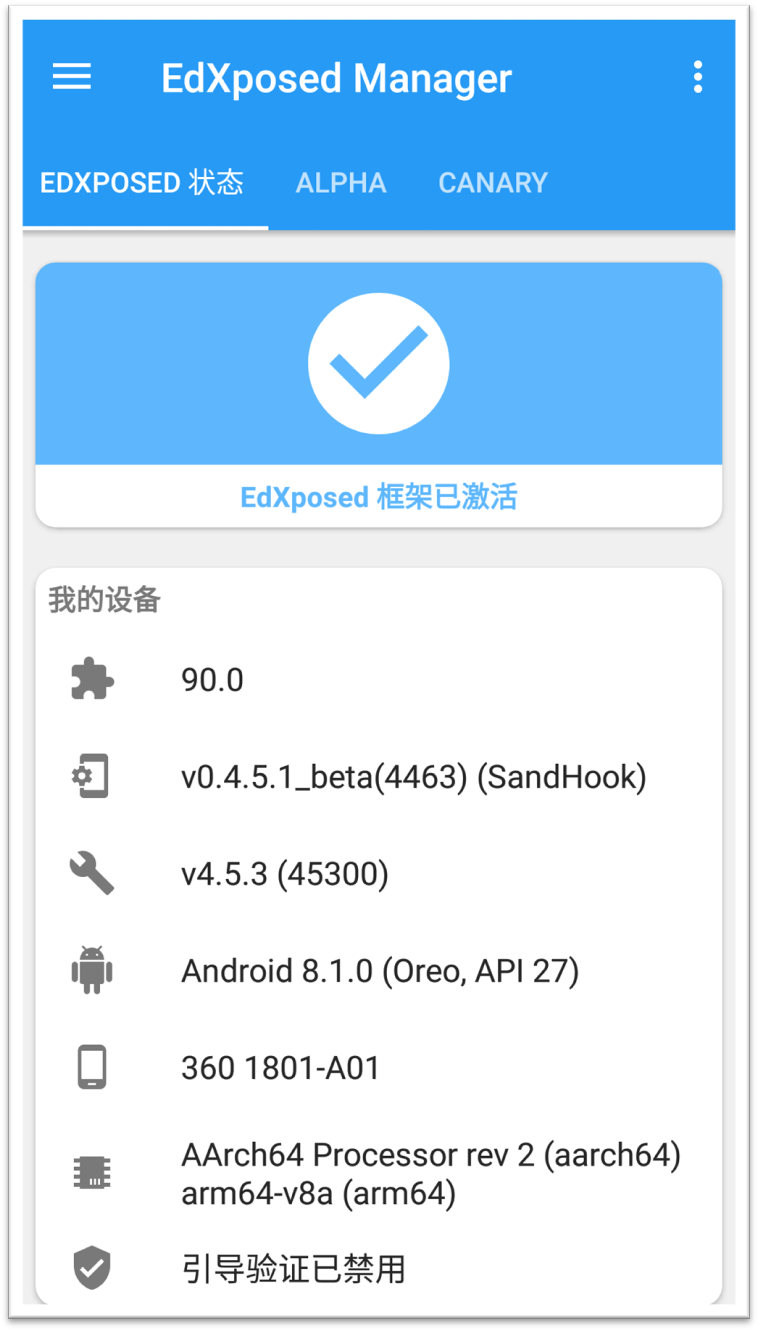Select the phone icon beside 360 1801-A01

click(92, 1066)
